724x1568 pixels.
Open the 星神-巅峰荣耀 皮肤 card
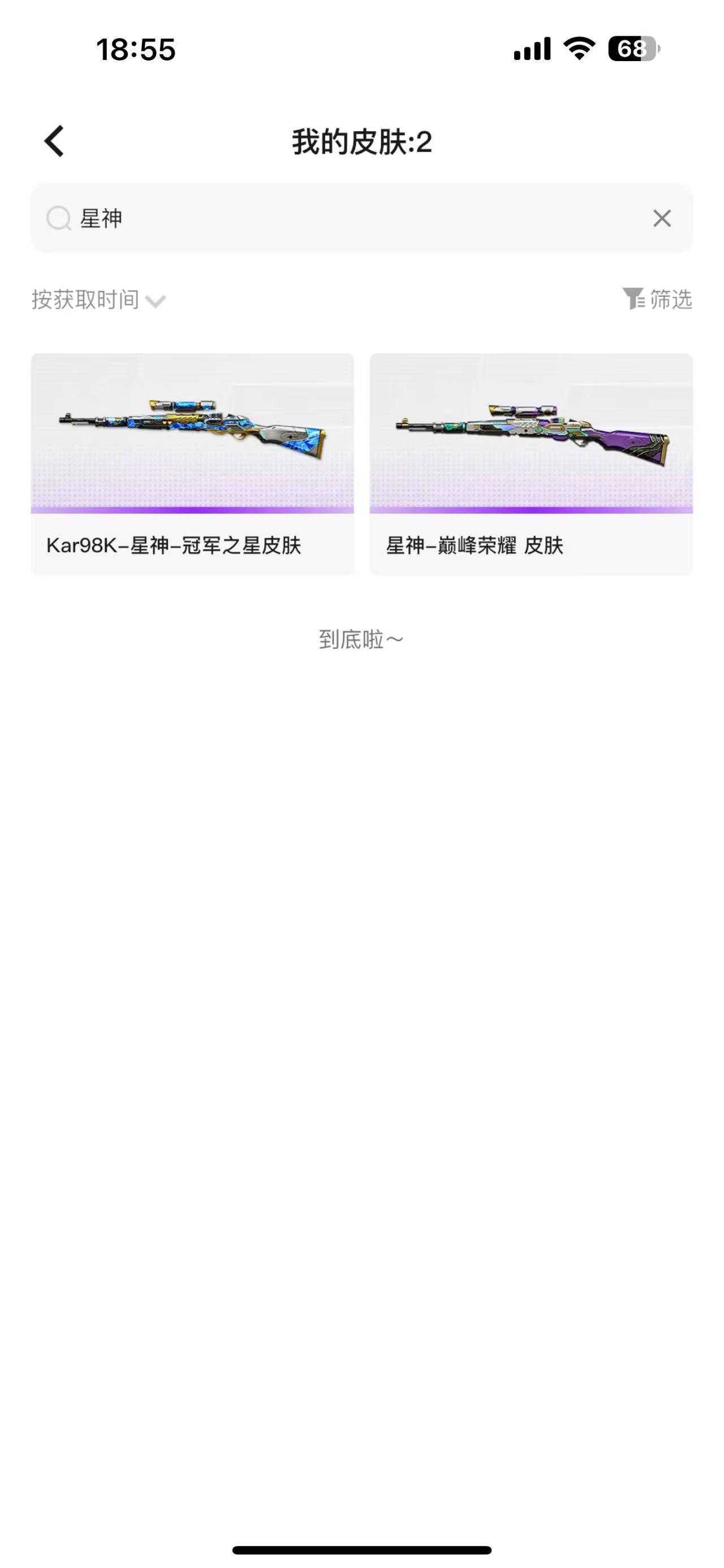tap(531, 464)
